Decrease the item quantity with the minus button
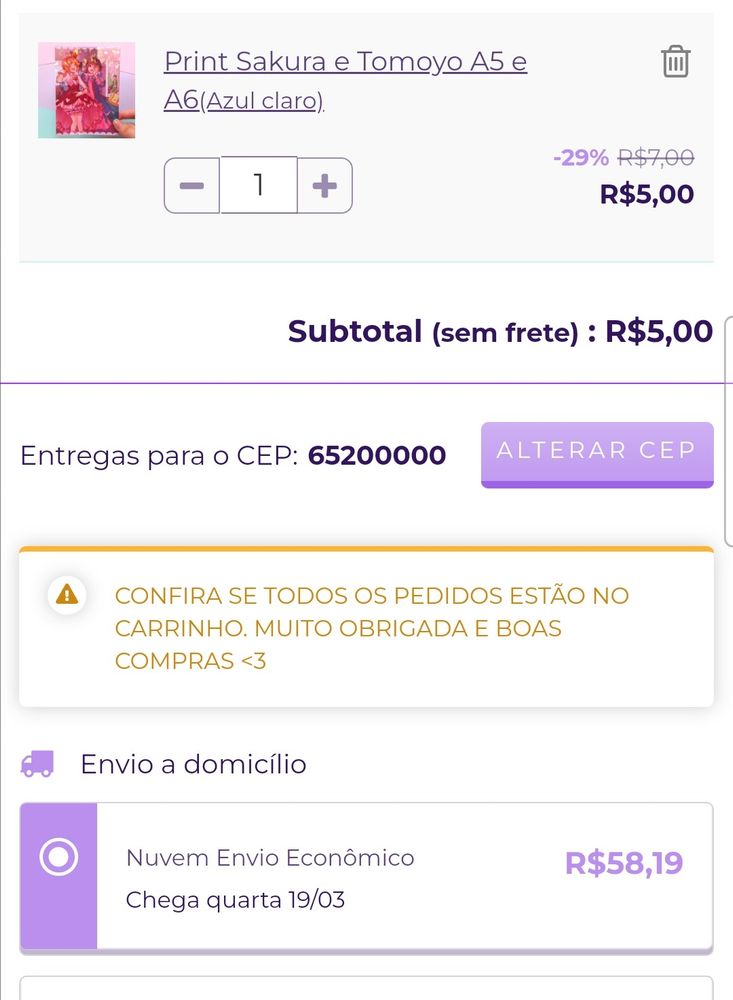 [192, 186]
